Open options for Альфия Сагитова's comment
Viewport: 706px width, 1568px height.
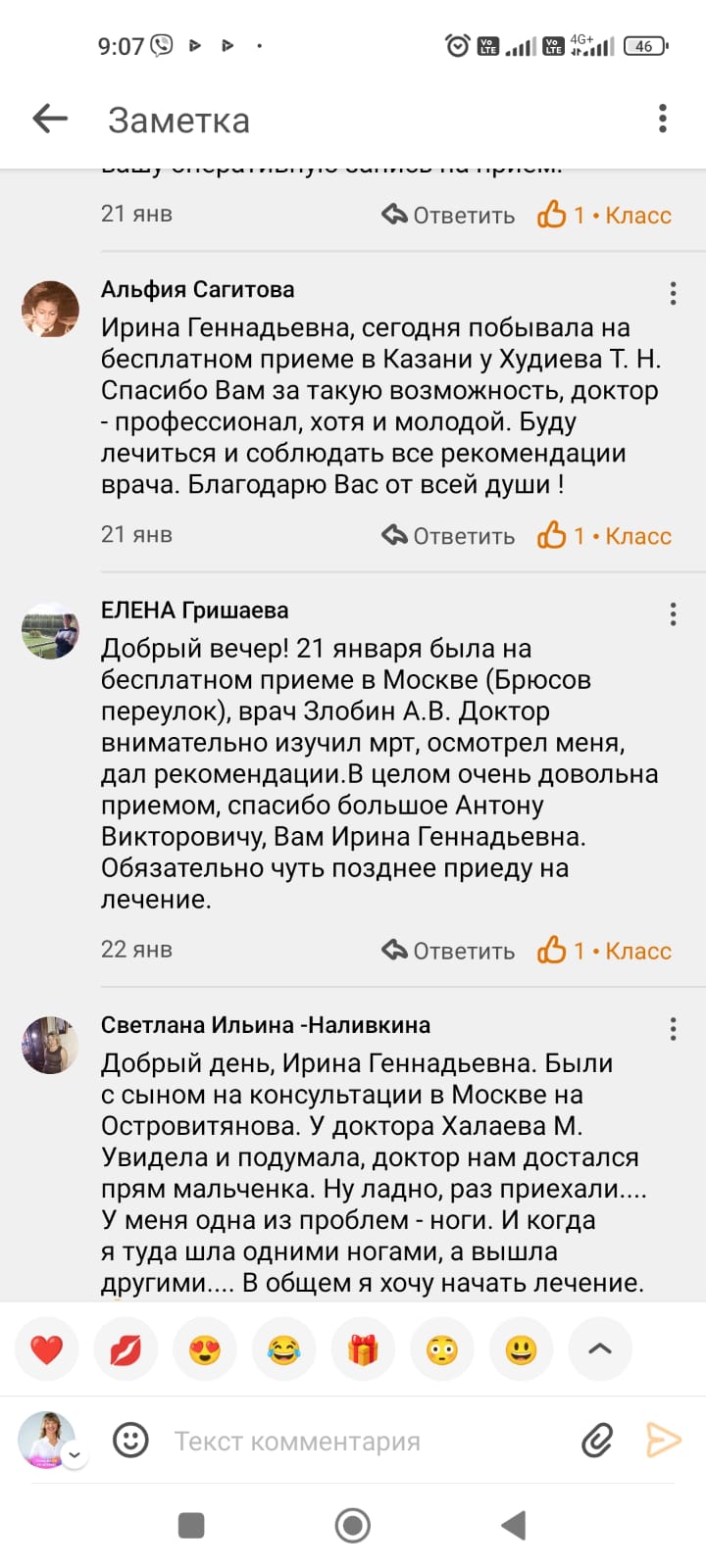tap(673, 293)
